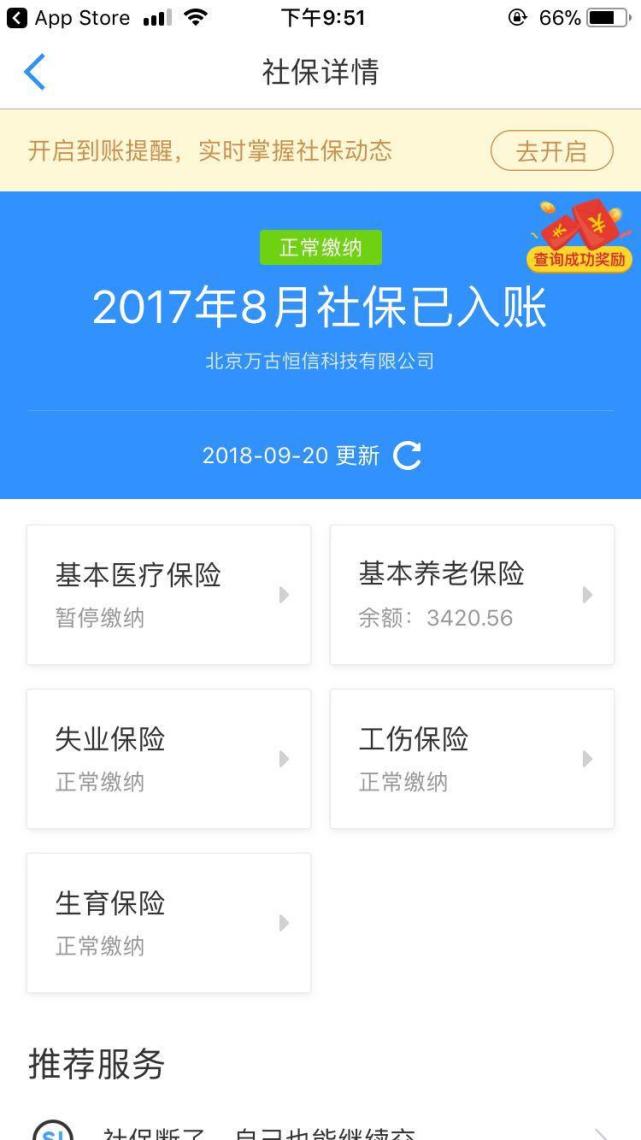
Task: Open the 基本养老保险 card
Action: click(x=472, y=595)
